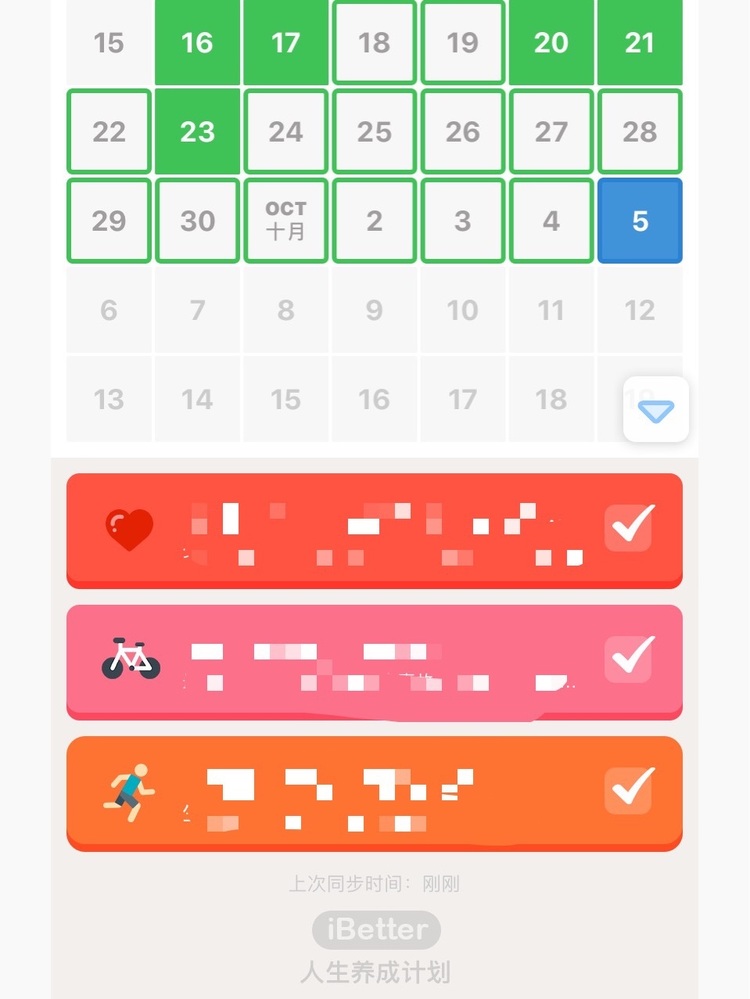Tap day 28 in the calendar

pos(640,131)
